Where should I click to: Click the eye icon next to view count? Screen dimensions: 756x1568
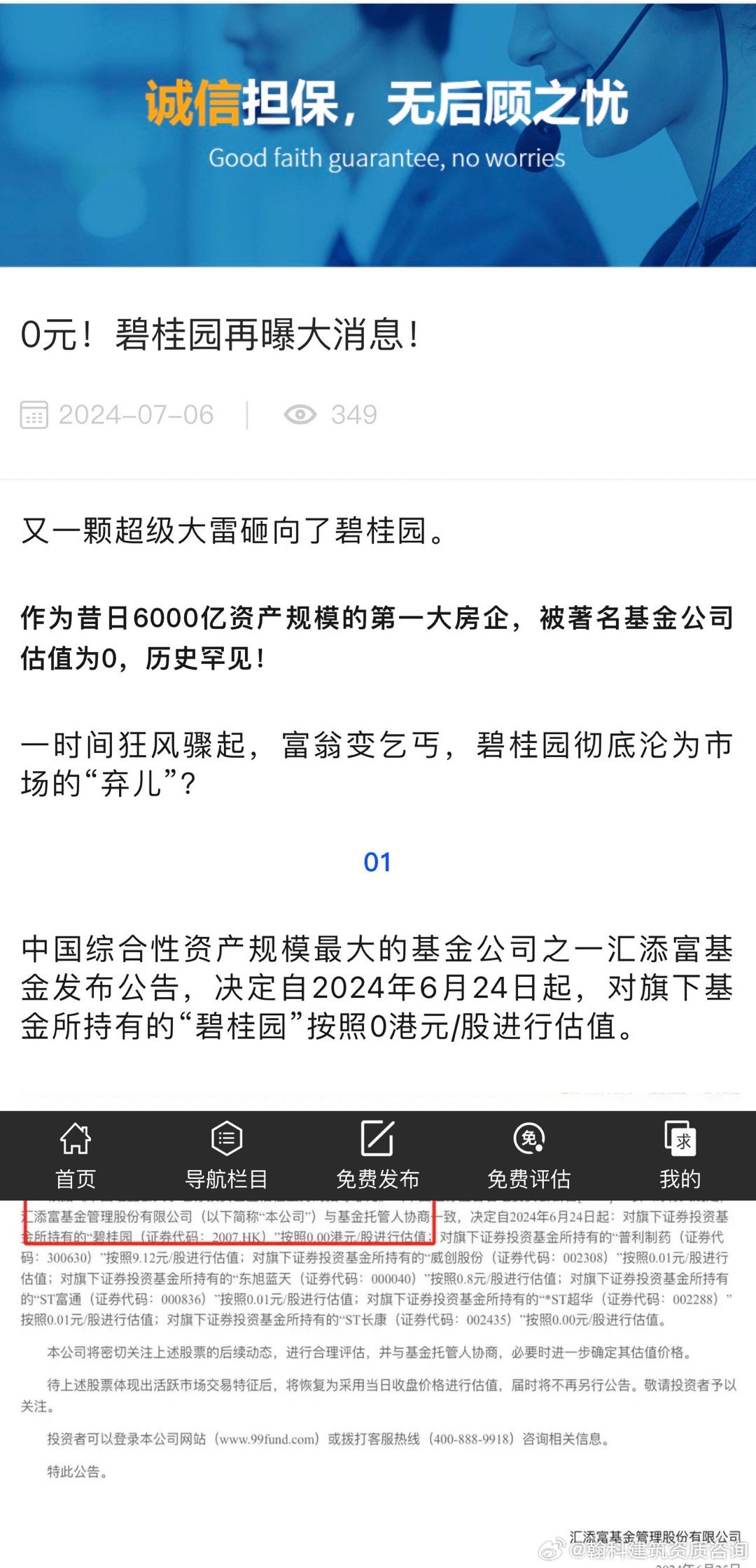coord(302,415)
